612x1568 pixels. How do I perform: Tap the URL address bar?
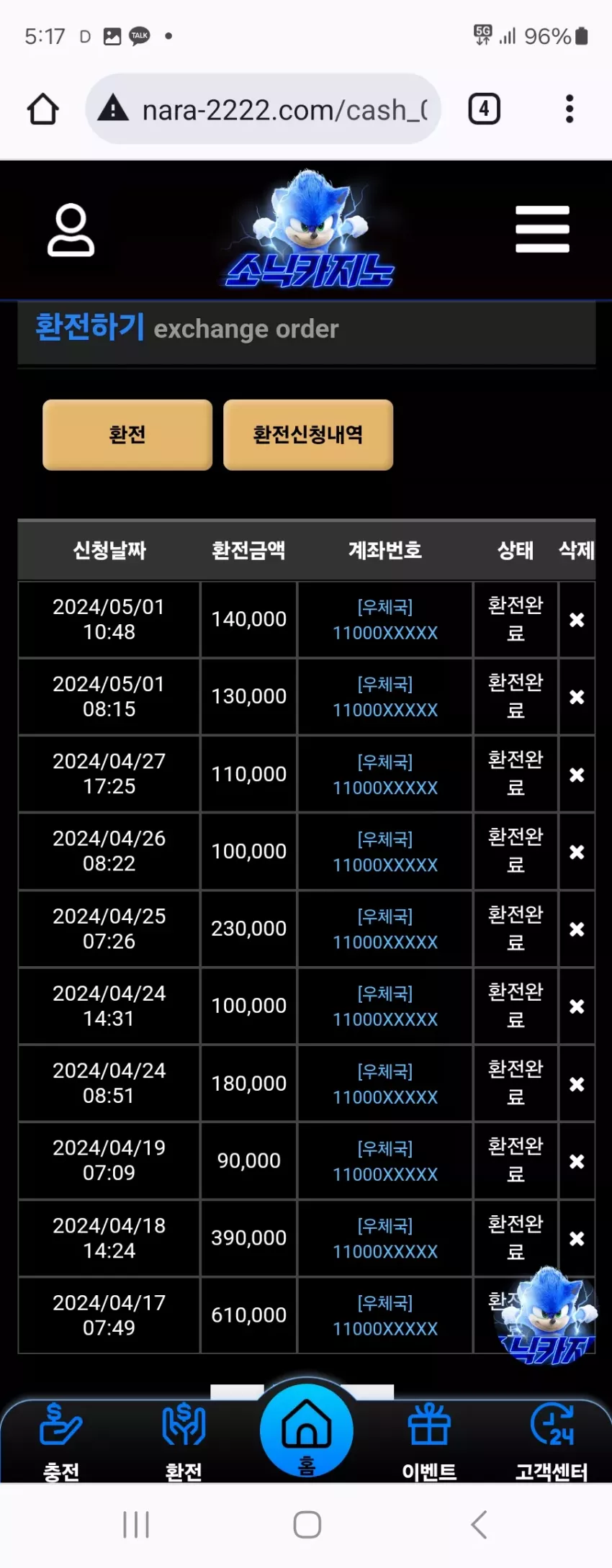click(x=263, y=109)
